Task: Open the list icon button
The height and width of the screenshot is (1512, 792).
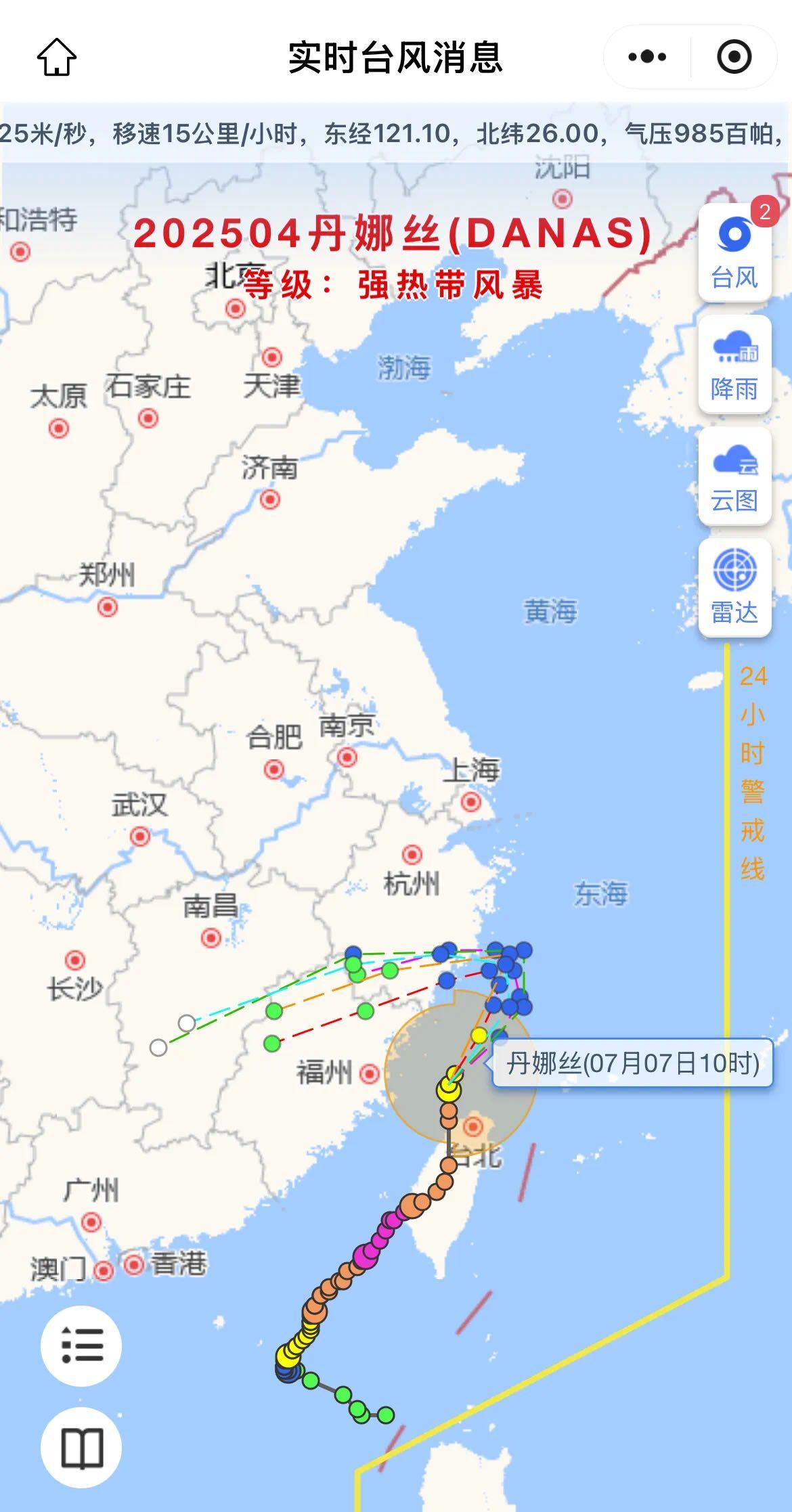Action: [82, 1345]
